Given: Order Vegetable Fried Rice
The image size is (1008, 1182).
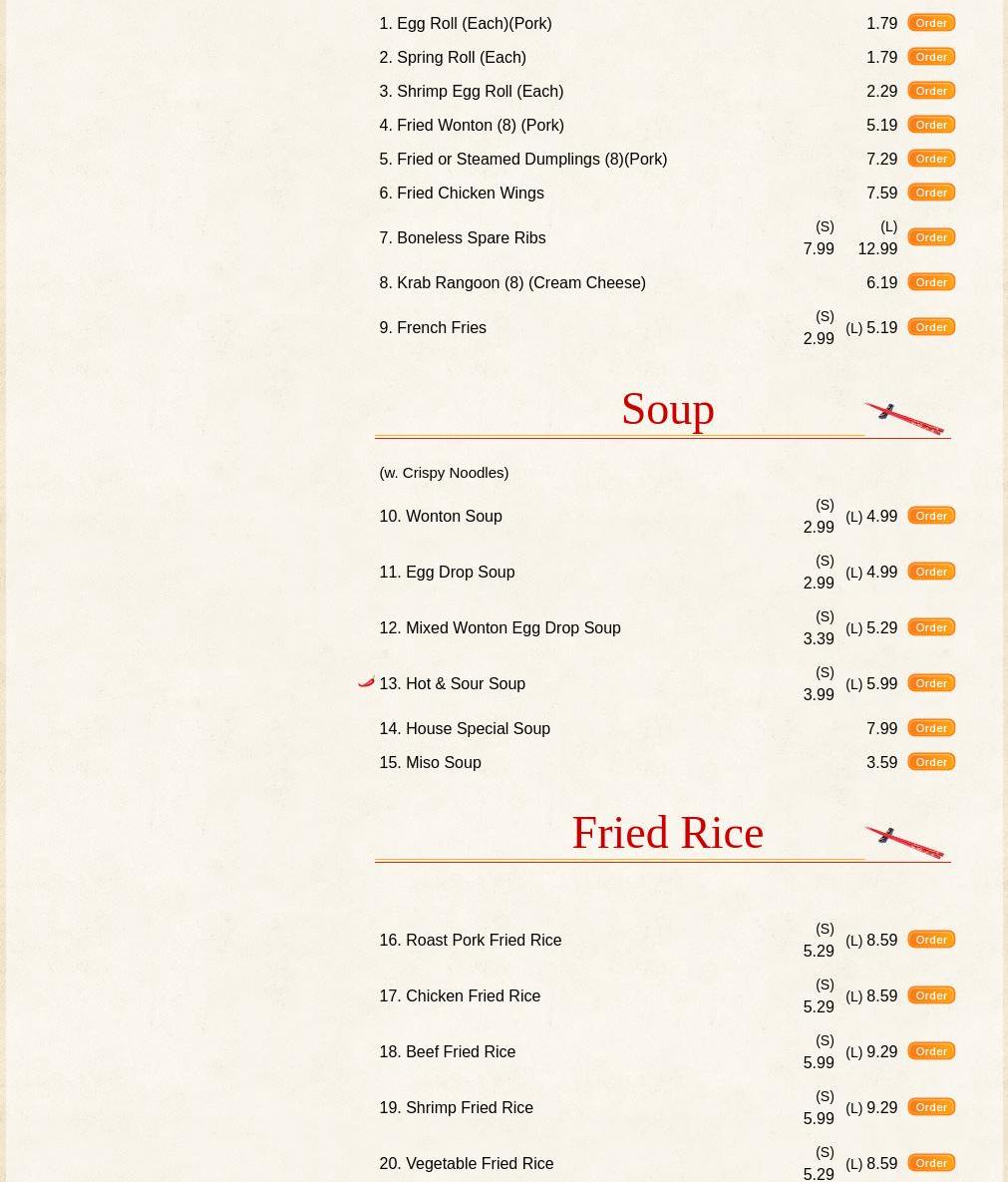Looking at the screenshot, I should (931, 1163).
